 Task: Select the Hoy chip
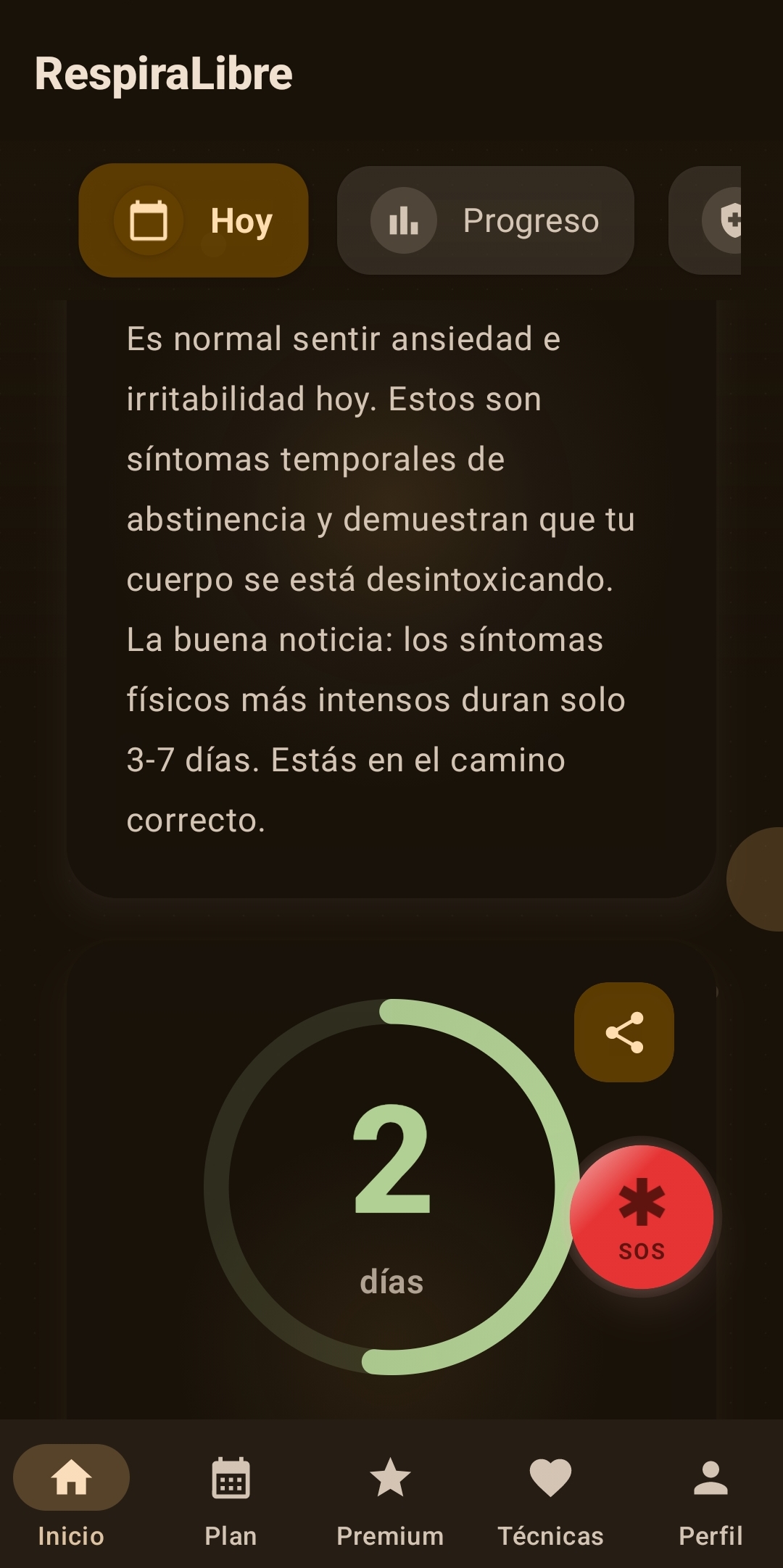tap(194, 220)
